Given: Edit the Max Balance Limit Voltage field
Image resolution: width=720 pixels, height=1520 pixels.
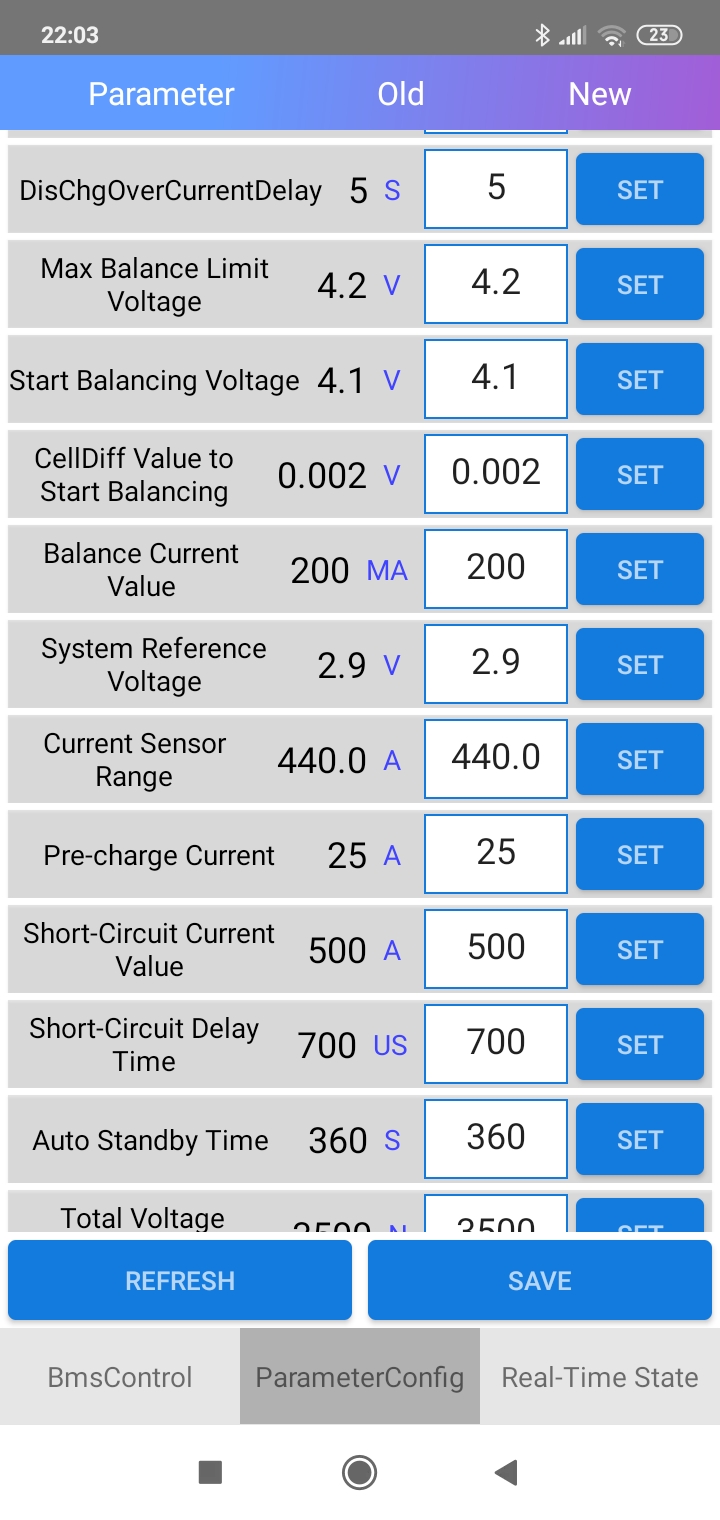Looking at the screenshot, I should click(496, 284).
